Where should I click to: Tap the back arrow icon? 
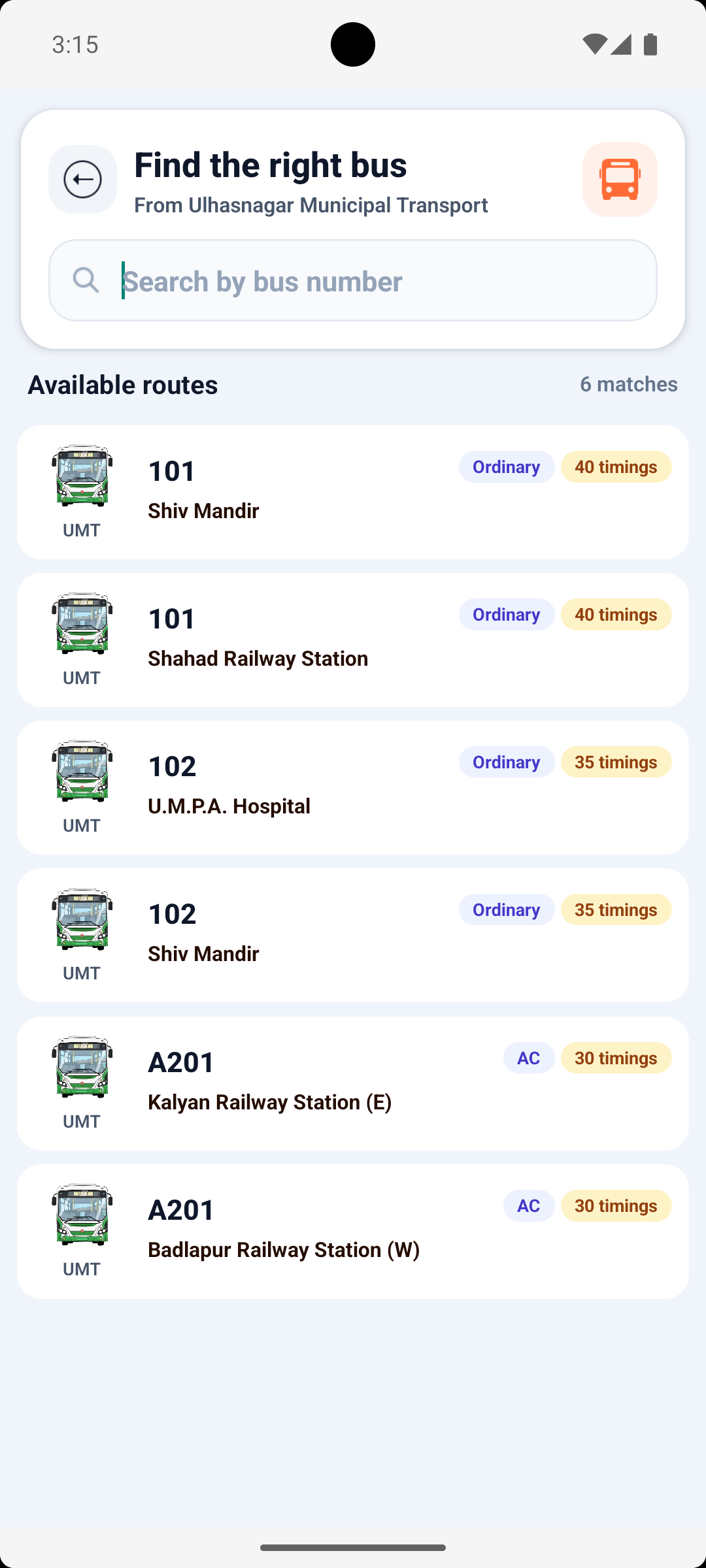click(x=82, y=179)
